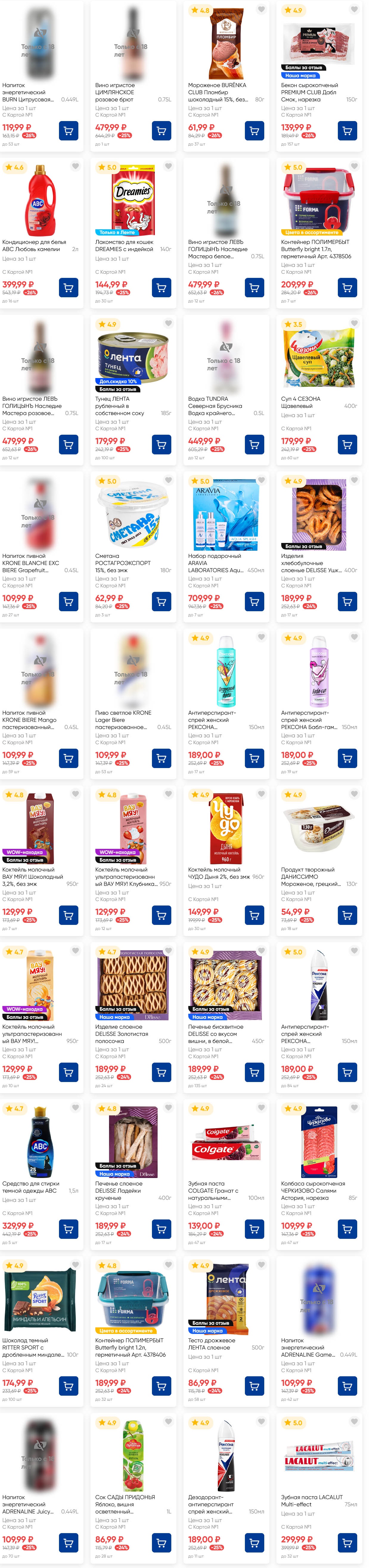Image resolution: width=373 pixels, height=1568 pixels.
Task: Add ЦИМЛЯНСКОЕ sparkling wine to cart
Action: [161, 130]
